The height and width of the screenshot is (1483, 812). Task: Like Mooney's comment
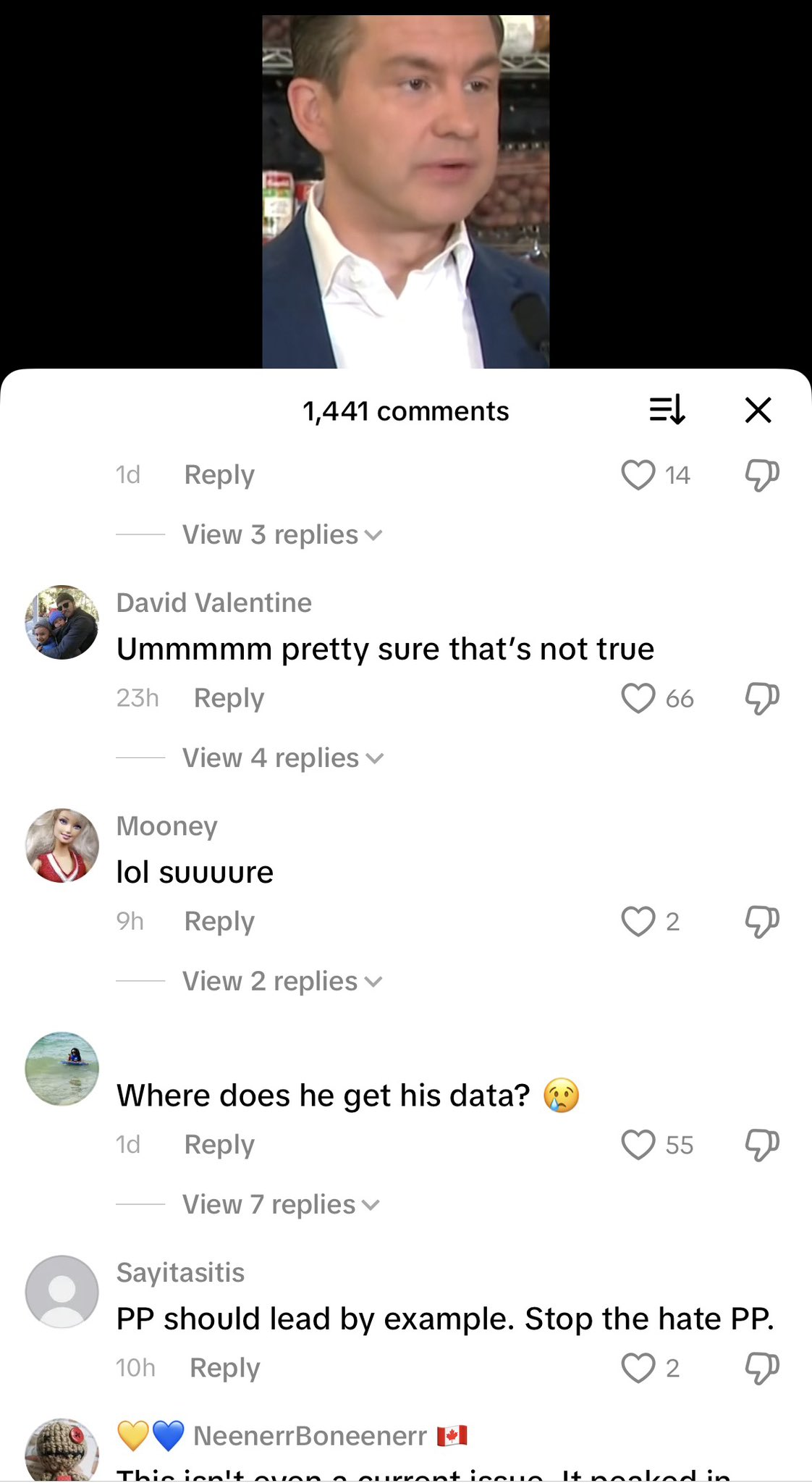click(638, 921)
